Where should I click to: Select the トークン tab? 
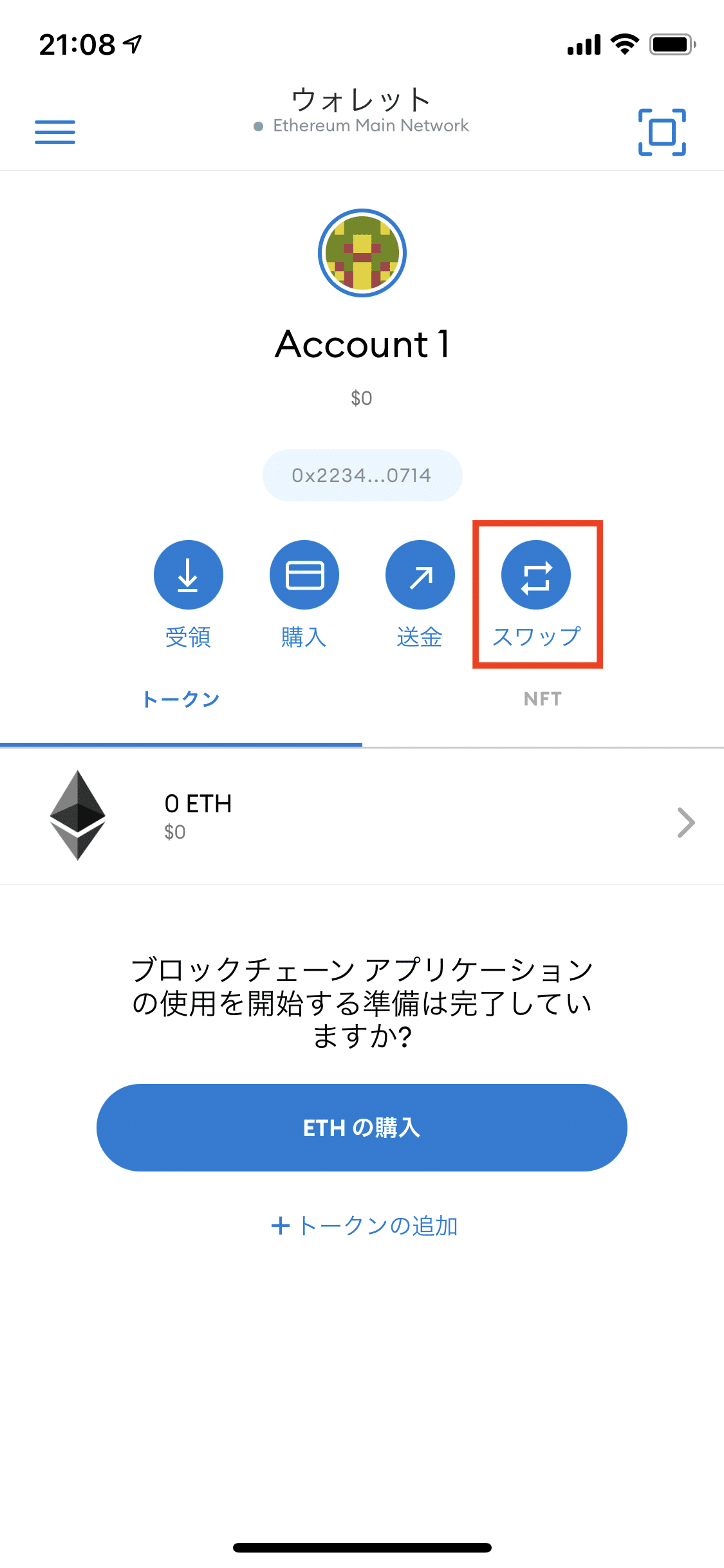(x=182, y=698)
